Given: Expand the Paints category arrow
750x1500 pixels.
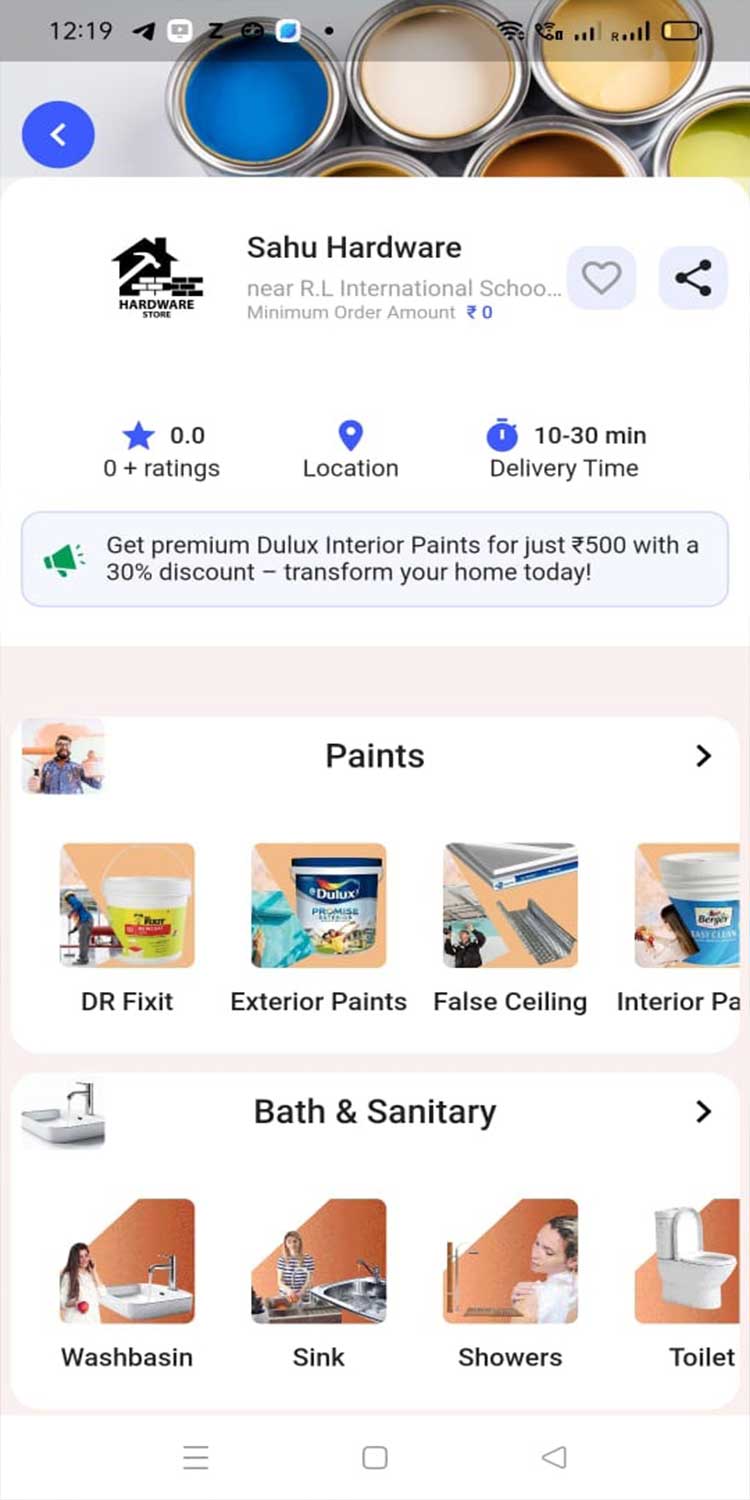Looking at the screenshot, I should (x=703, y=756).
